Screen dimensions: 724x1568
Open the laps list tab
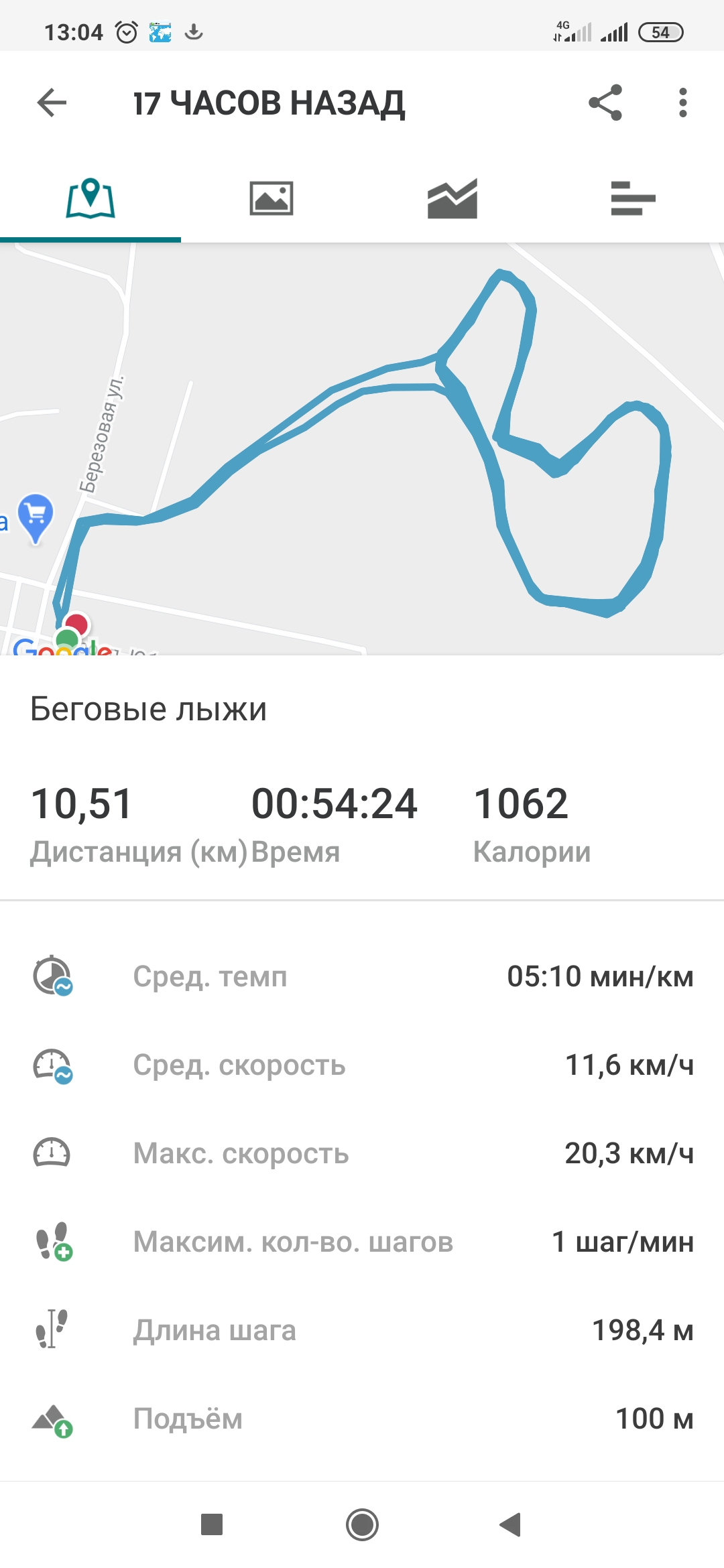(x=633, y=198)
